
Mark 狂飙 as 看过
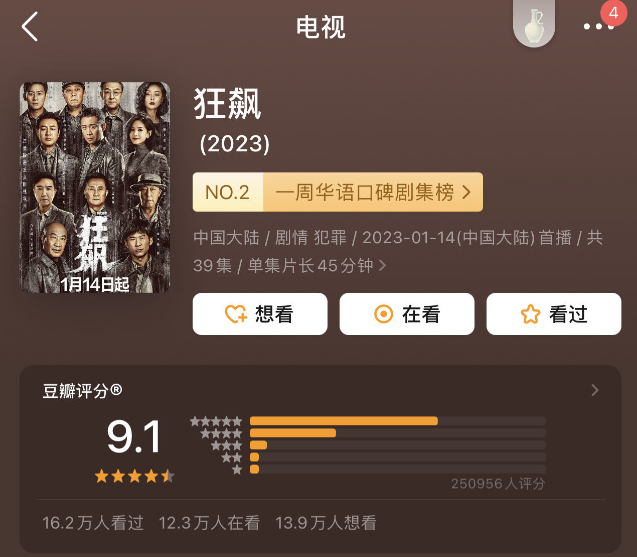[553, 314]
